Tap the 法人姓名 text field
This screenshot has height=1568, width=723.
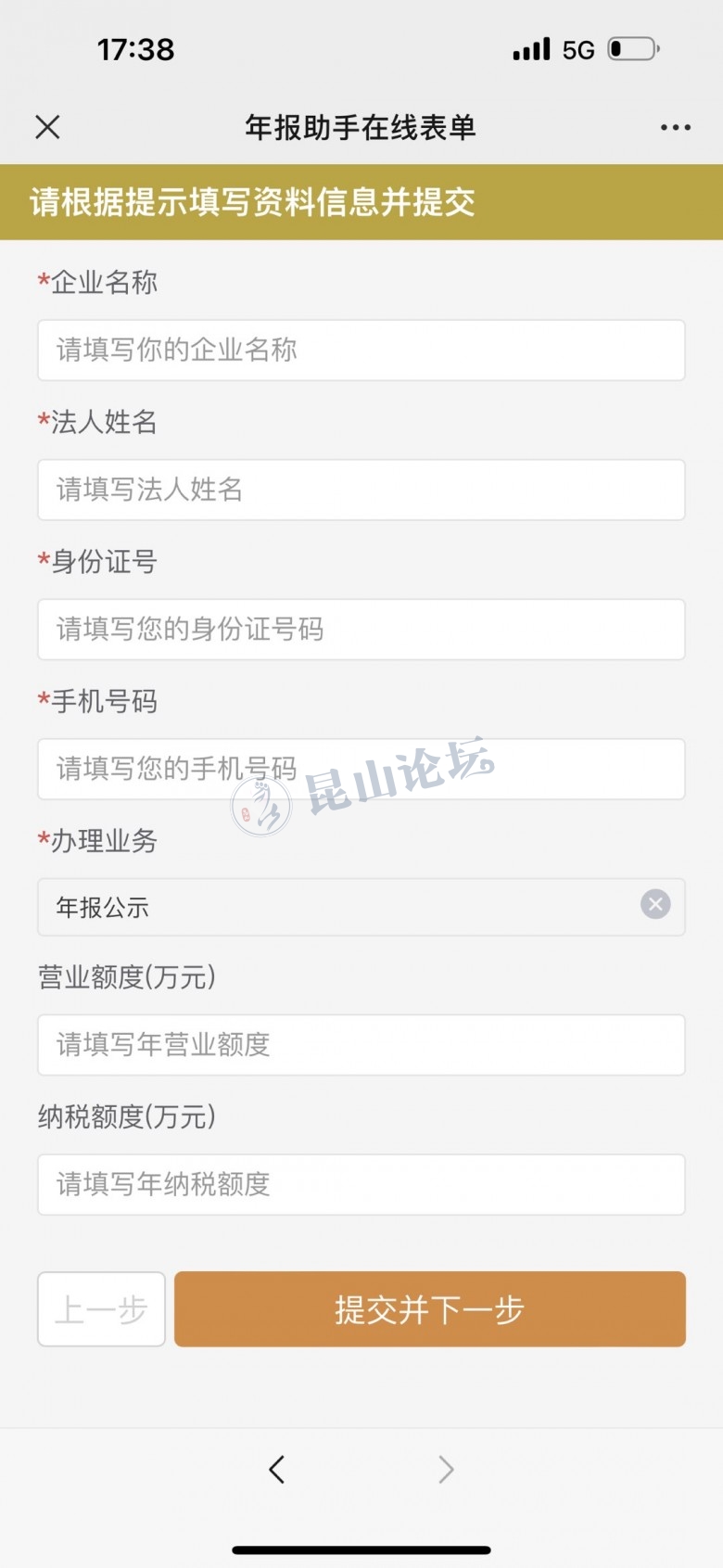(x=361, y=490)
